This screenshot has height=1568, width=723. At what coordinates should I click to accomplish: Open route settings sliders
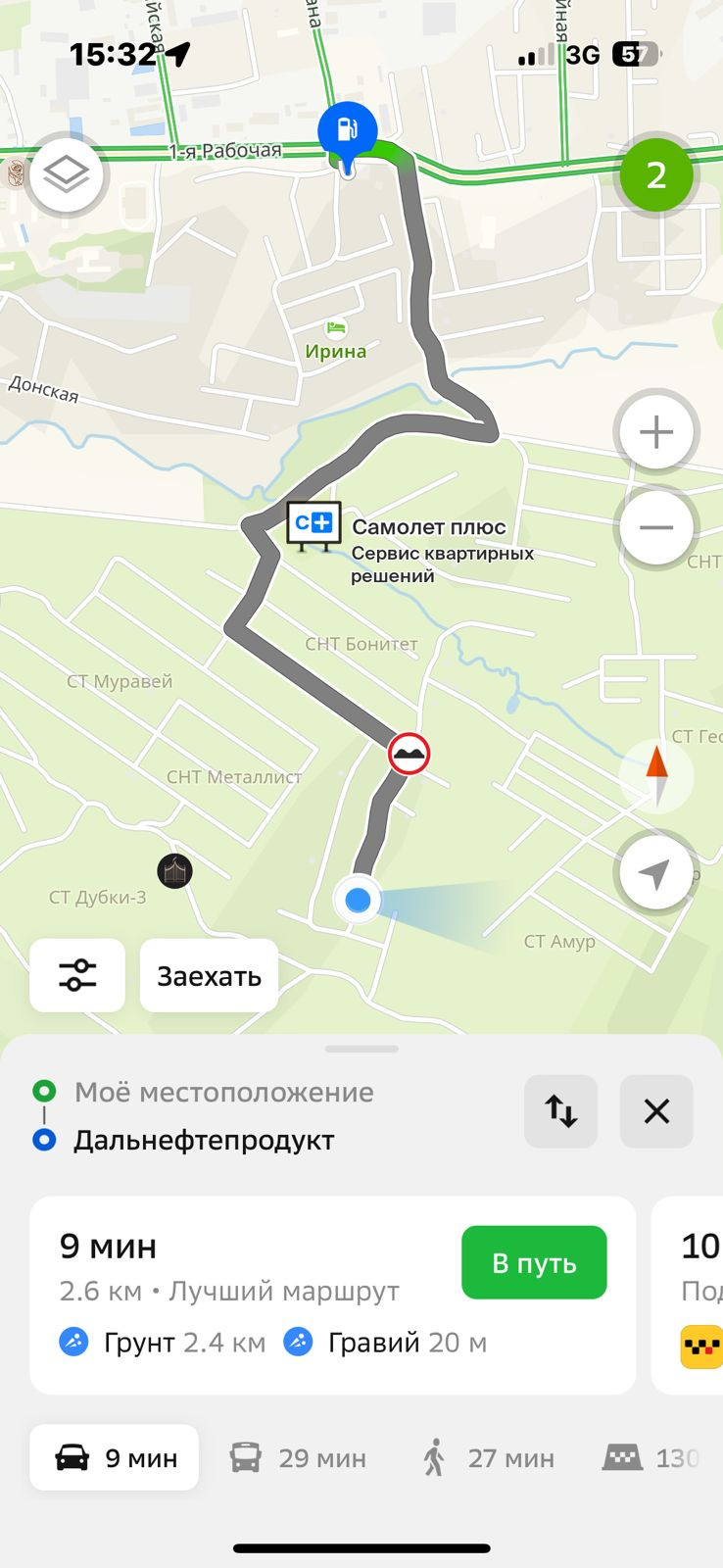click(x=77, y=975)
